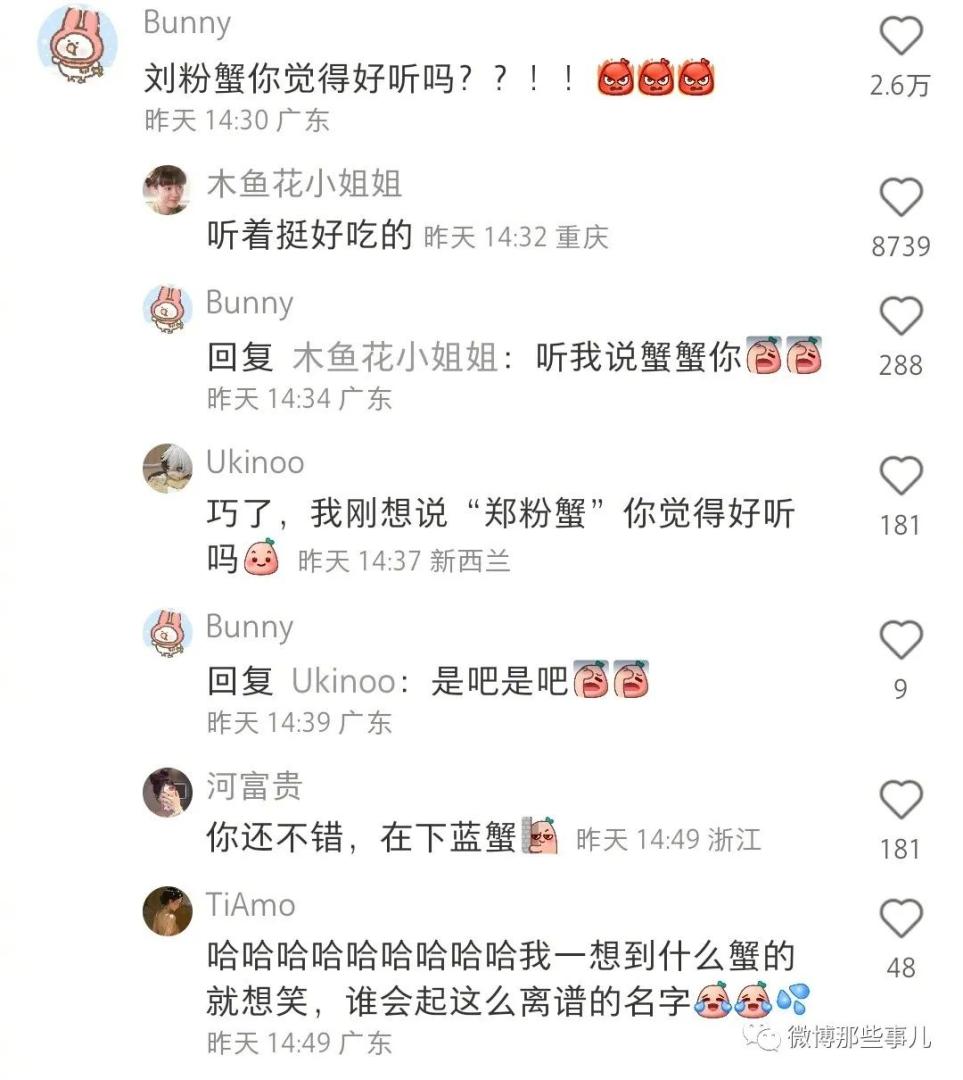The height and width of the screenshot is (1080, 963).
Task: Like Bunny's reply 是吧是吧
Action: tap(900, 640)
